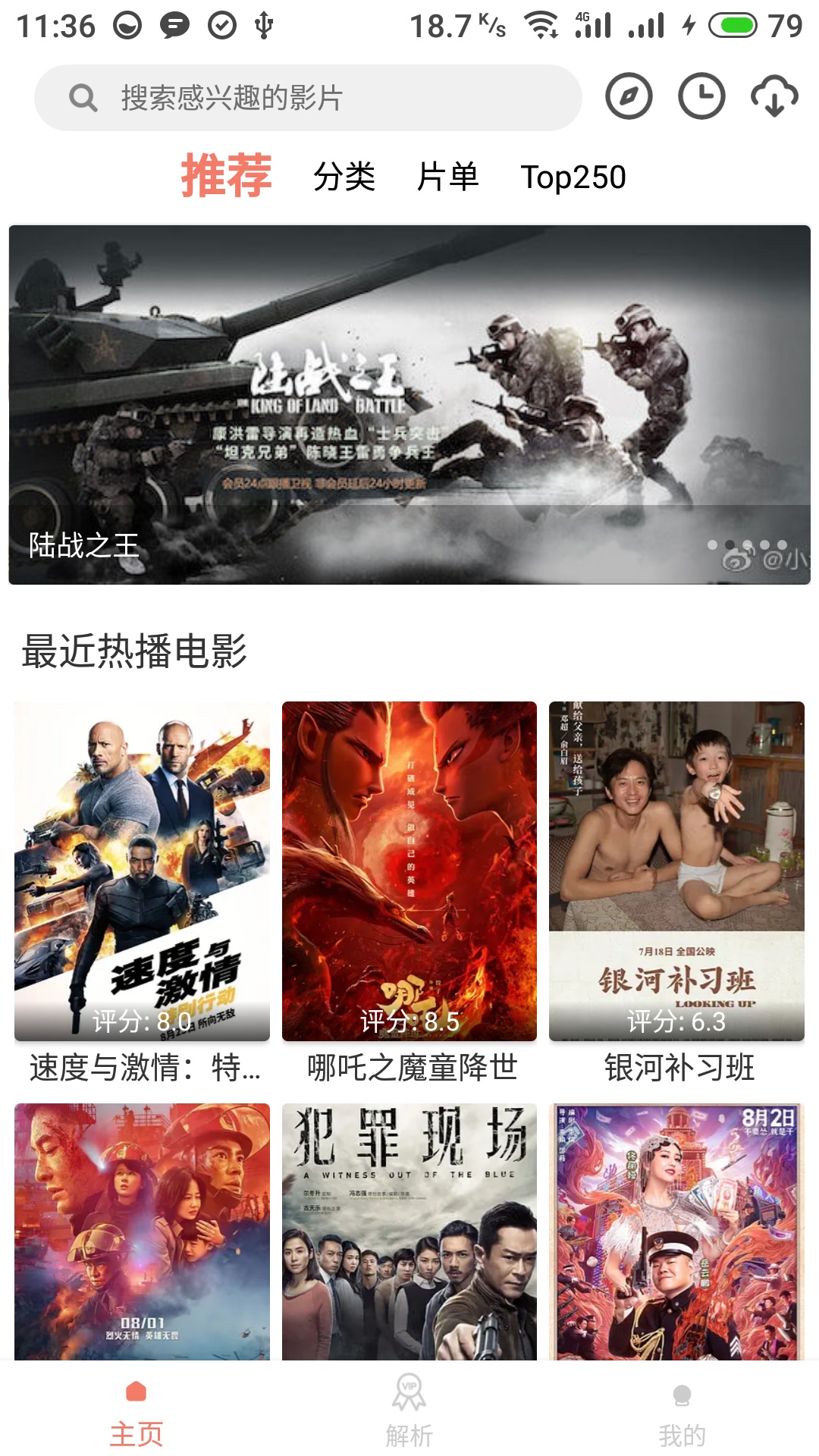Select the 主页 home tab
Image resolution: width=819 pixels, height=1456 pixels.
[x=136, y=1409]
